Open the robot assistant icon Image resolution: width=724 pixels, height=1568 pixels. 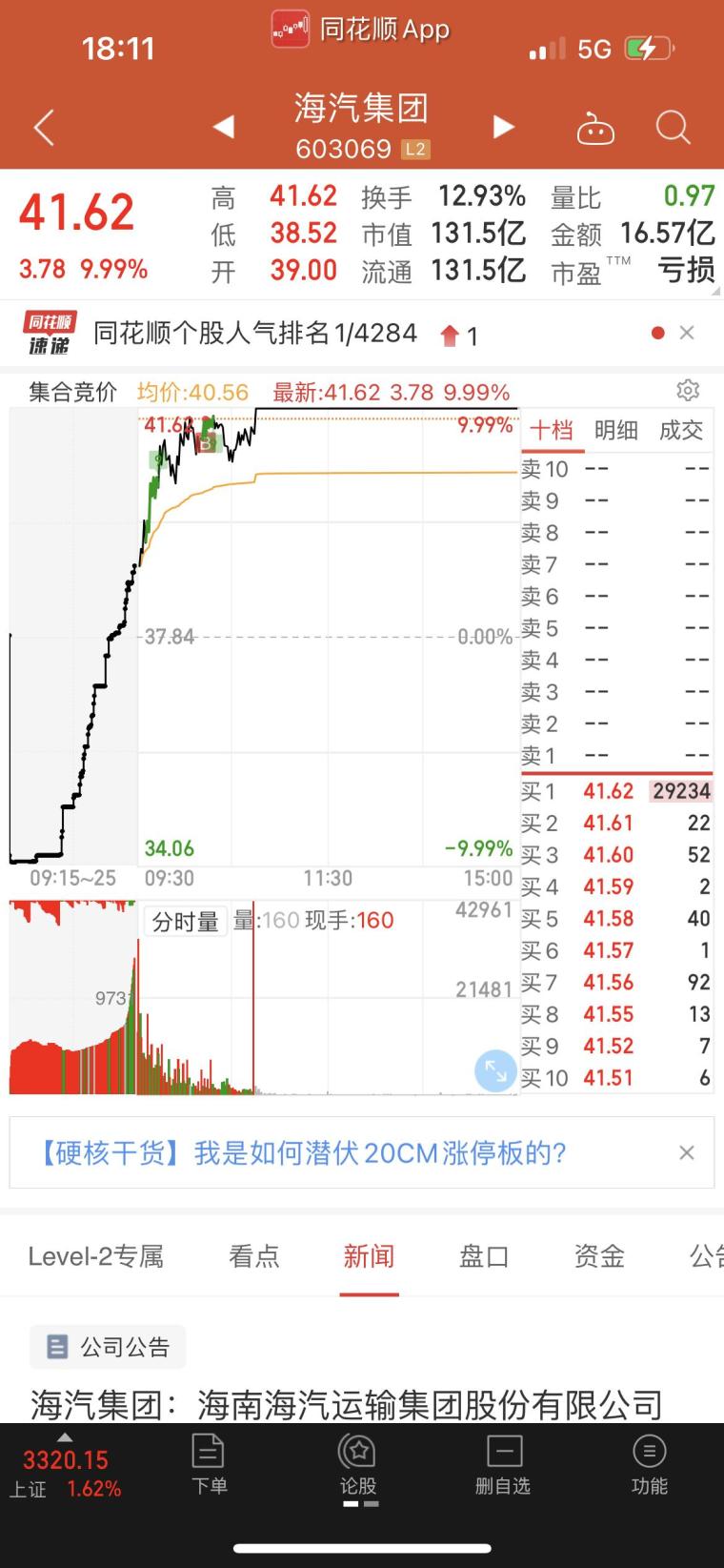595,128
